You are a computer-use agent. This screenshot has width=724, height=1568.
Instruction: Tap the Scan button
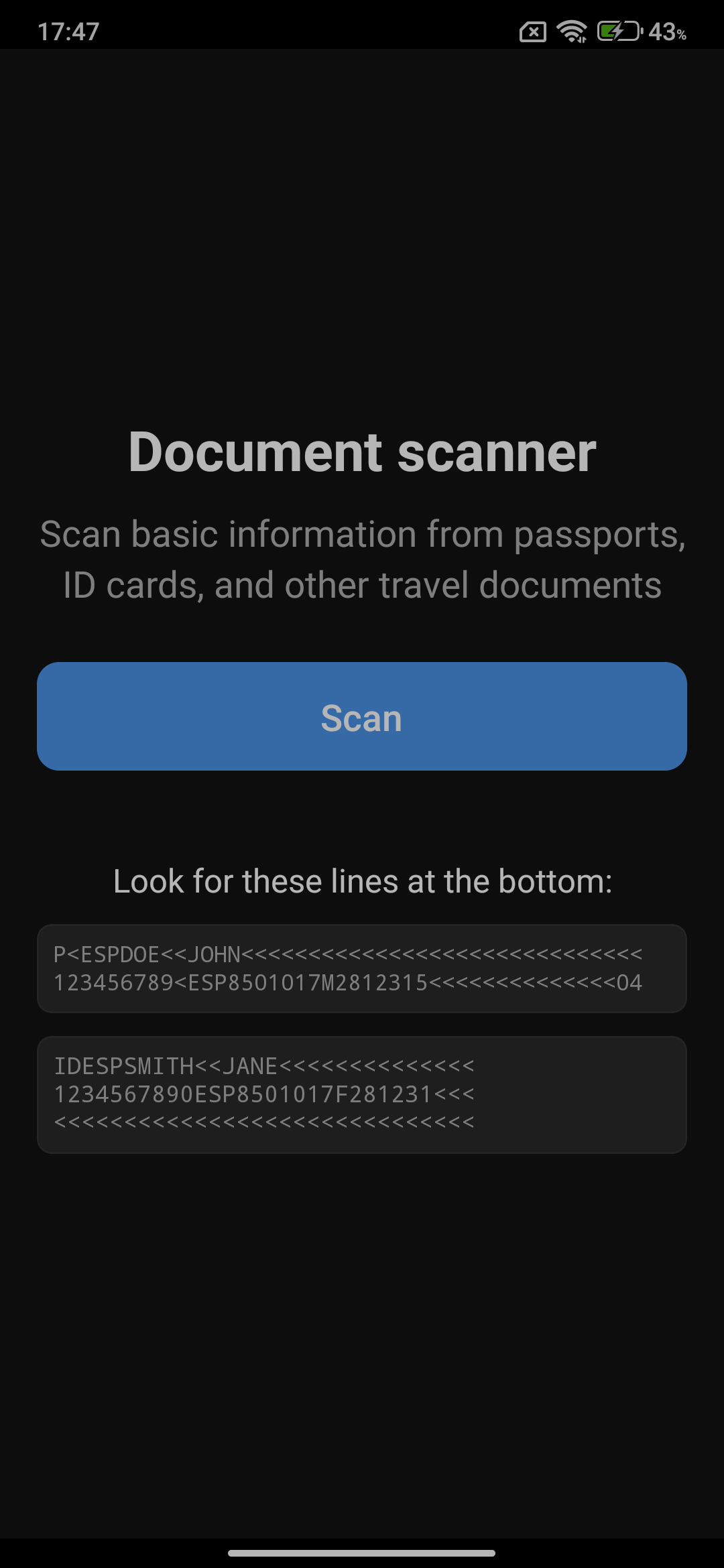pos(362,716)
